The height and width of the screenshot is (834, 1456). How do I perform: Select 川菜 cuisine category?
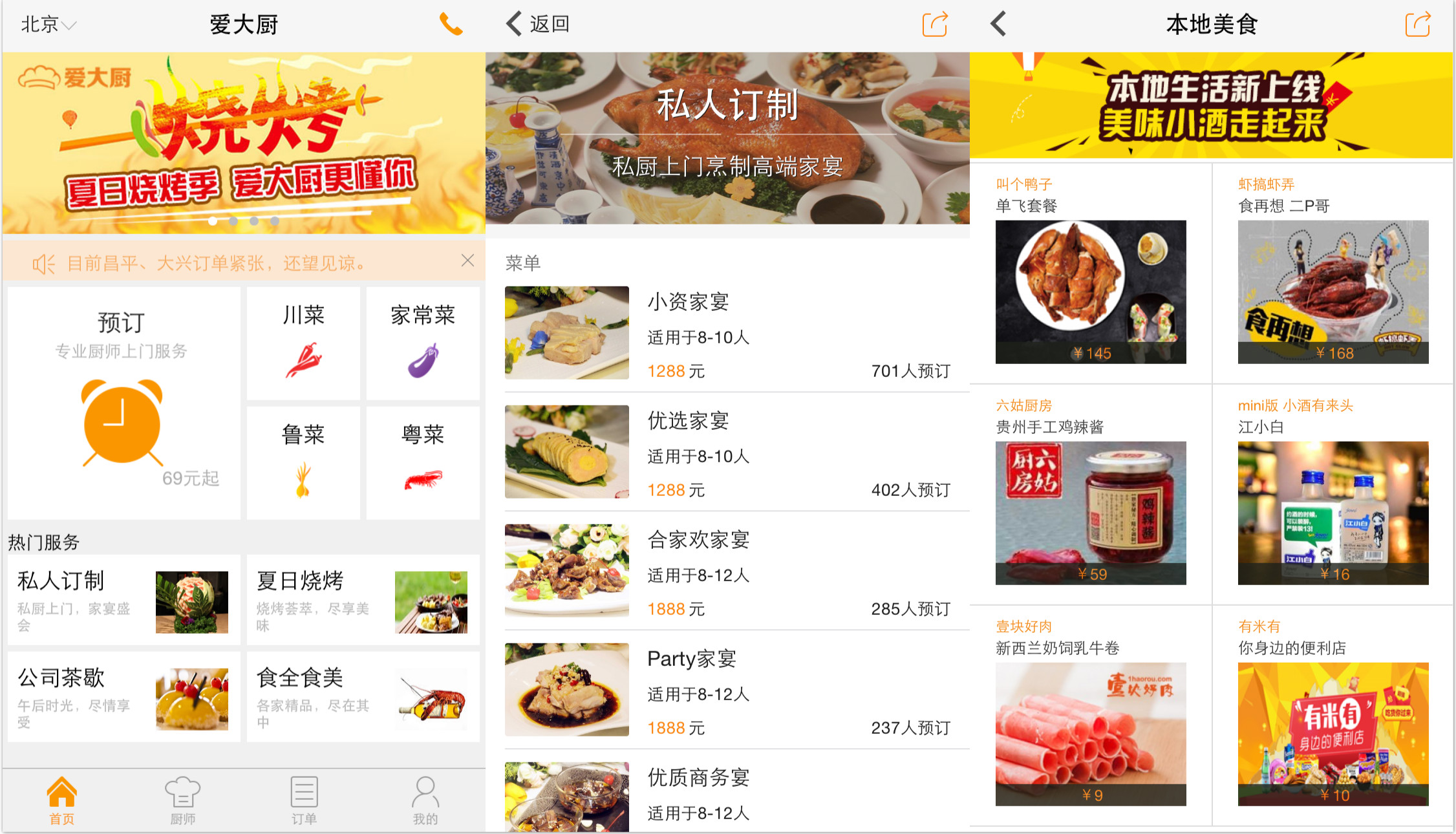303,343
